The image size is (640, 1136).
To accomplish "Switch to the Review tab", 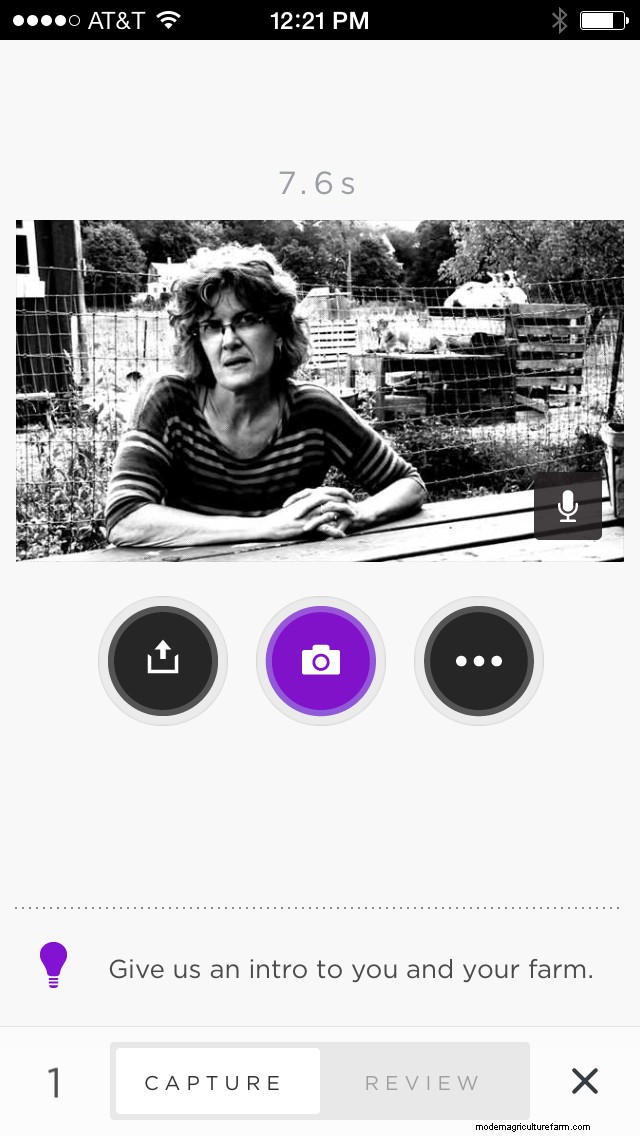I will [423, 1082].
